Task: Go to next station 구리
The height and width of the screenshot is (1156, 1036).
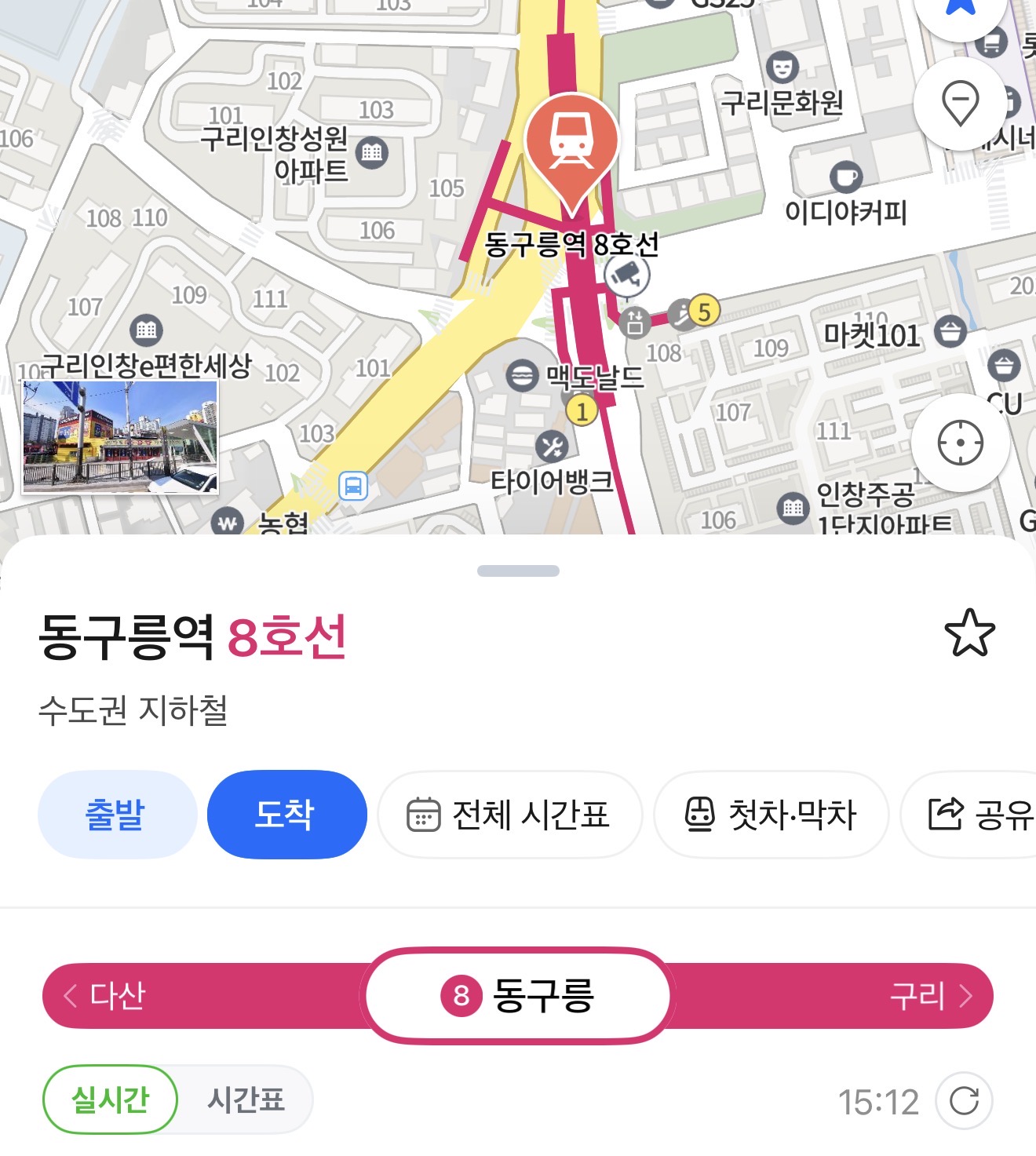Action: [x=931, y=995]
